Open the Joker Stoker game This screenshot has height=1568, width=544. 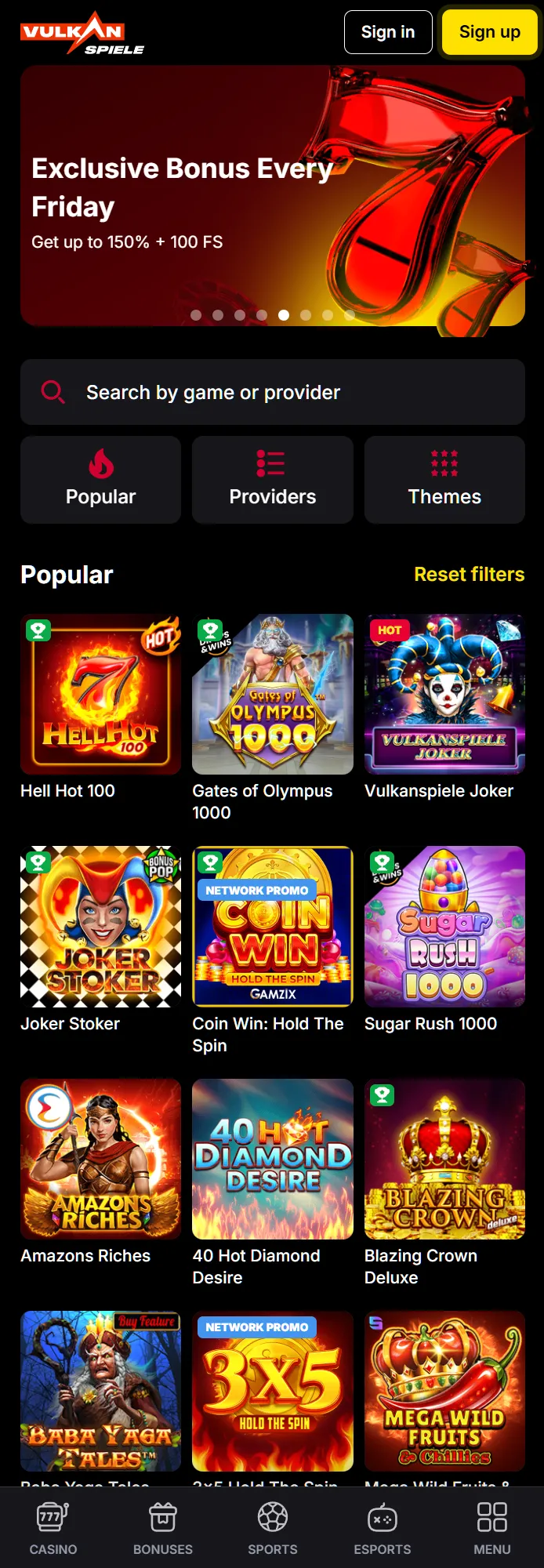pos(100,926)
